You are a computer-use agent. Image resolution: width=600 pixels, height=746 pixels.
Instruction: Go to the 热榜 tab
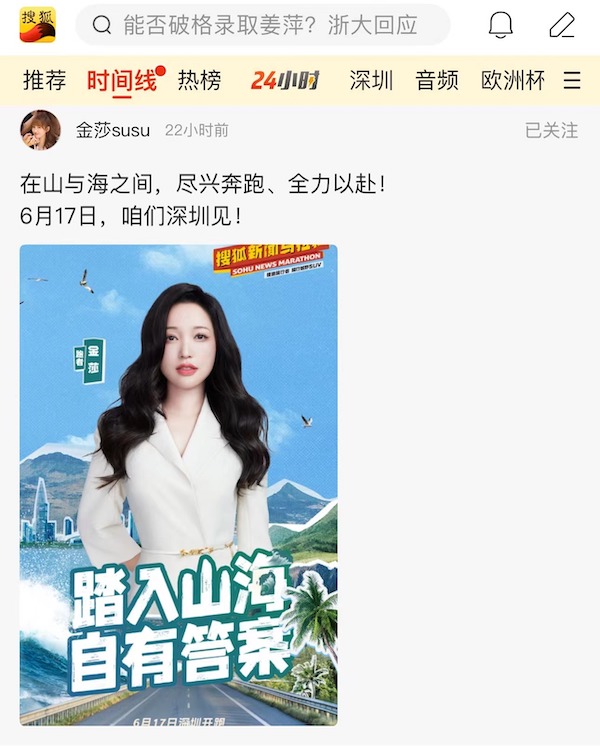(x=199, y=81)
